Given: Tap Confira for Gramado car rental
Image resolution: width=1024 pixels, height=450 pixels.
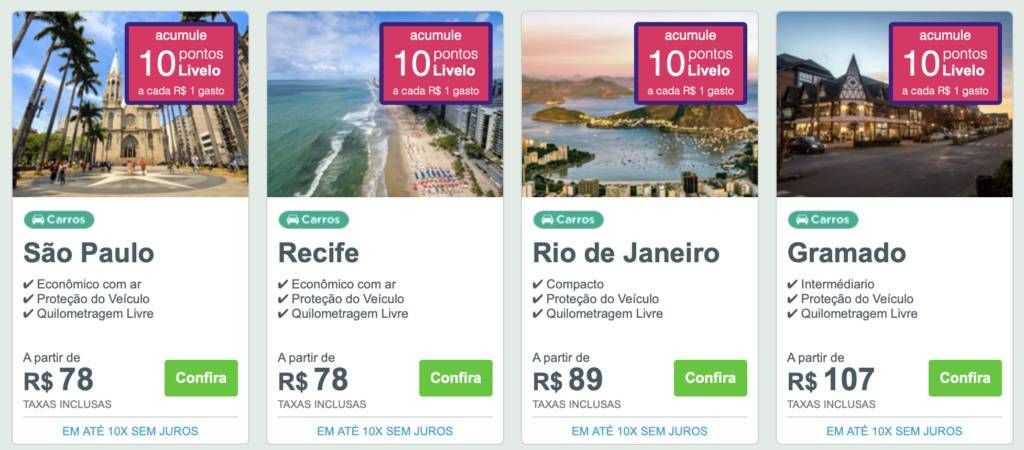Looking at the screenshot, I should click(x=965, y=378).
